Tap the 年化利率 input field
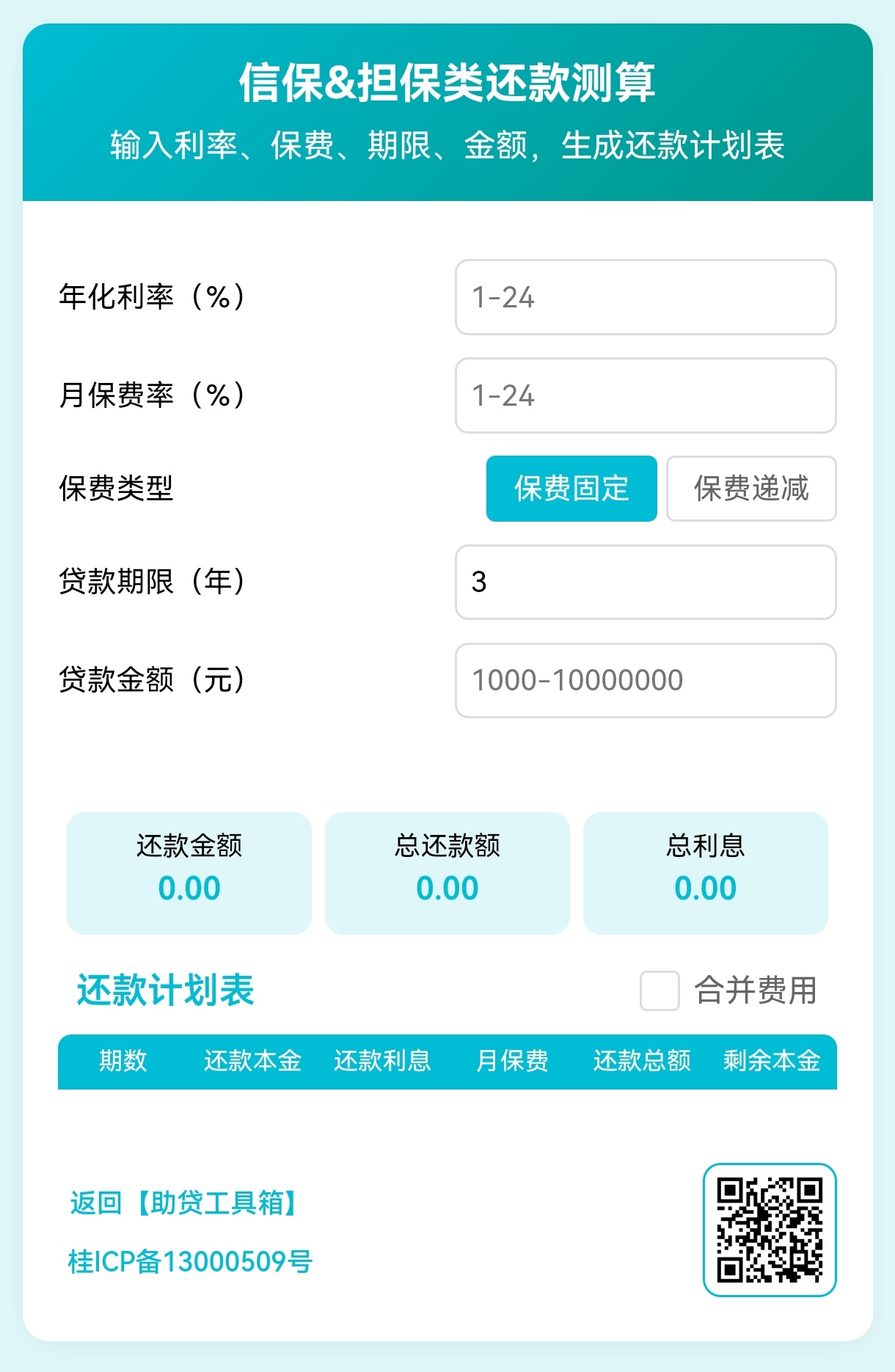 (x=646, y=297)
